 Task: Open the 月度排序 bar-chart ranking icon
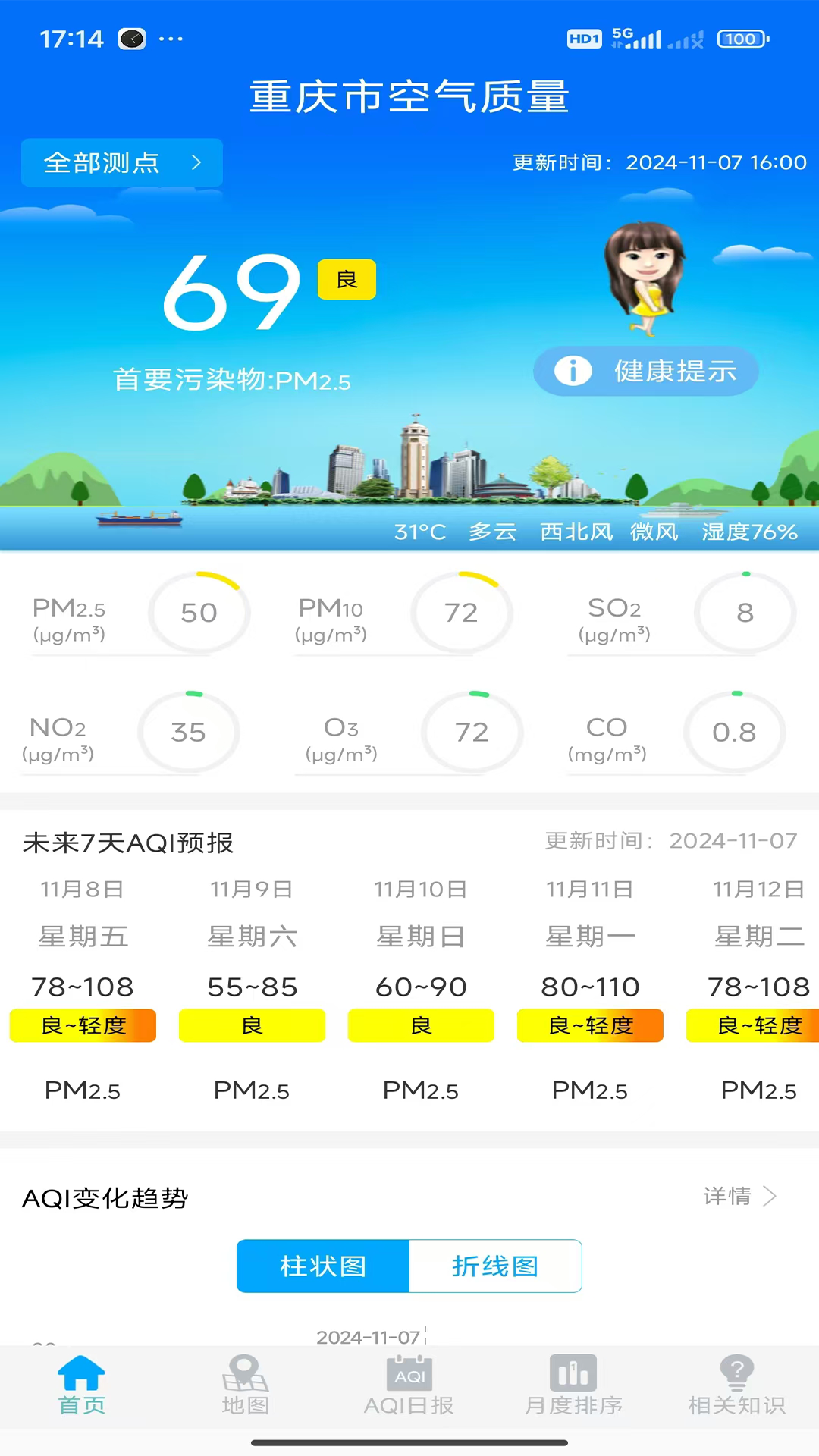point(573,1373)
